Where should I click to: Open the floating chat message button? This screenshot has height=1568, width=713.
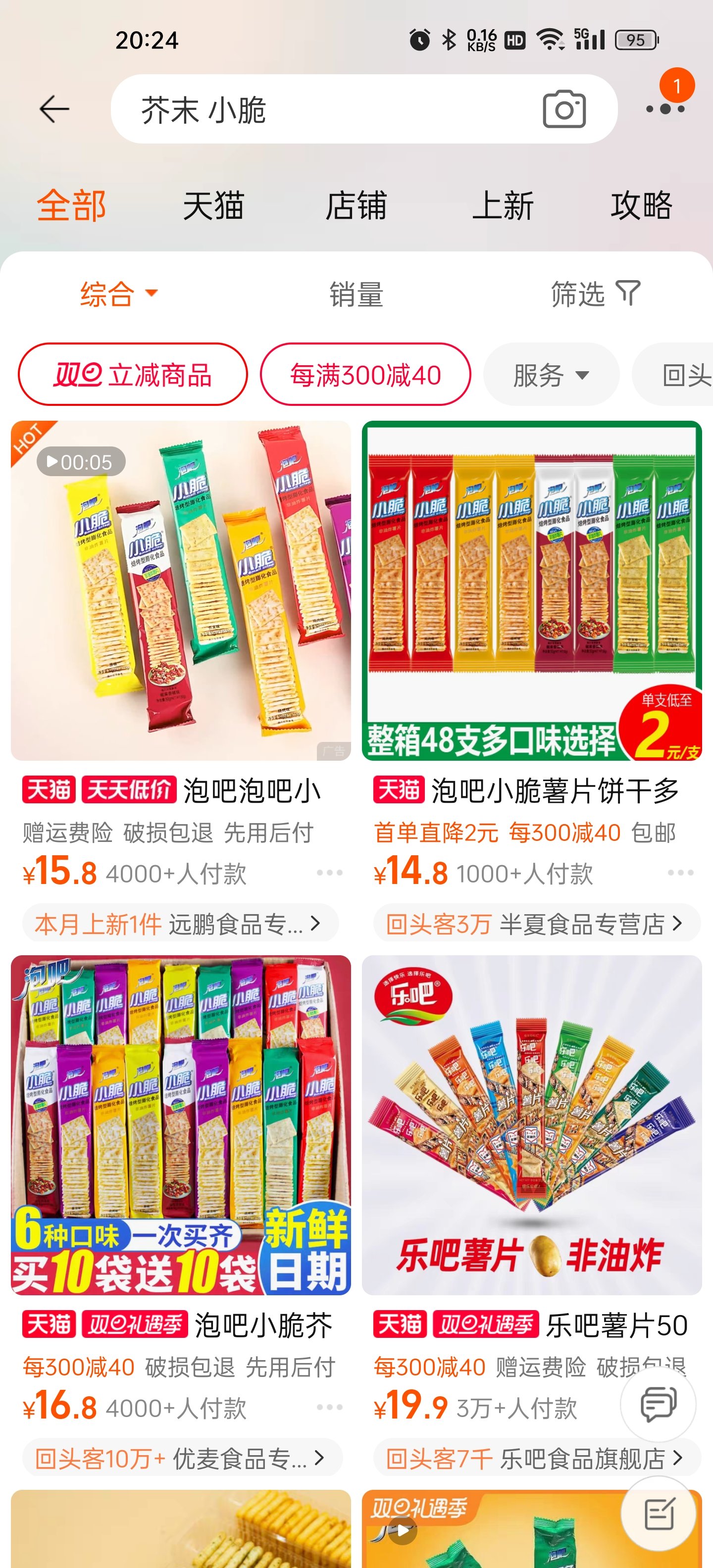pyautogui.click(x=658, y=1404)
